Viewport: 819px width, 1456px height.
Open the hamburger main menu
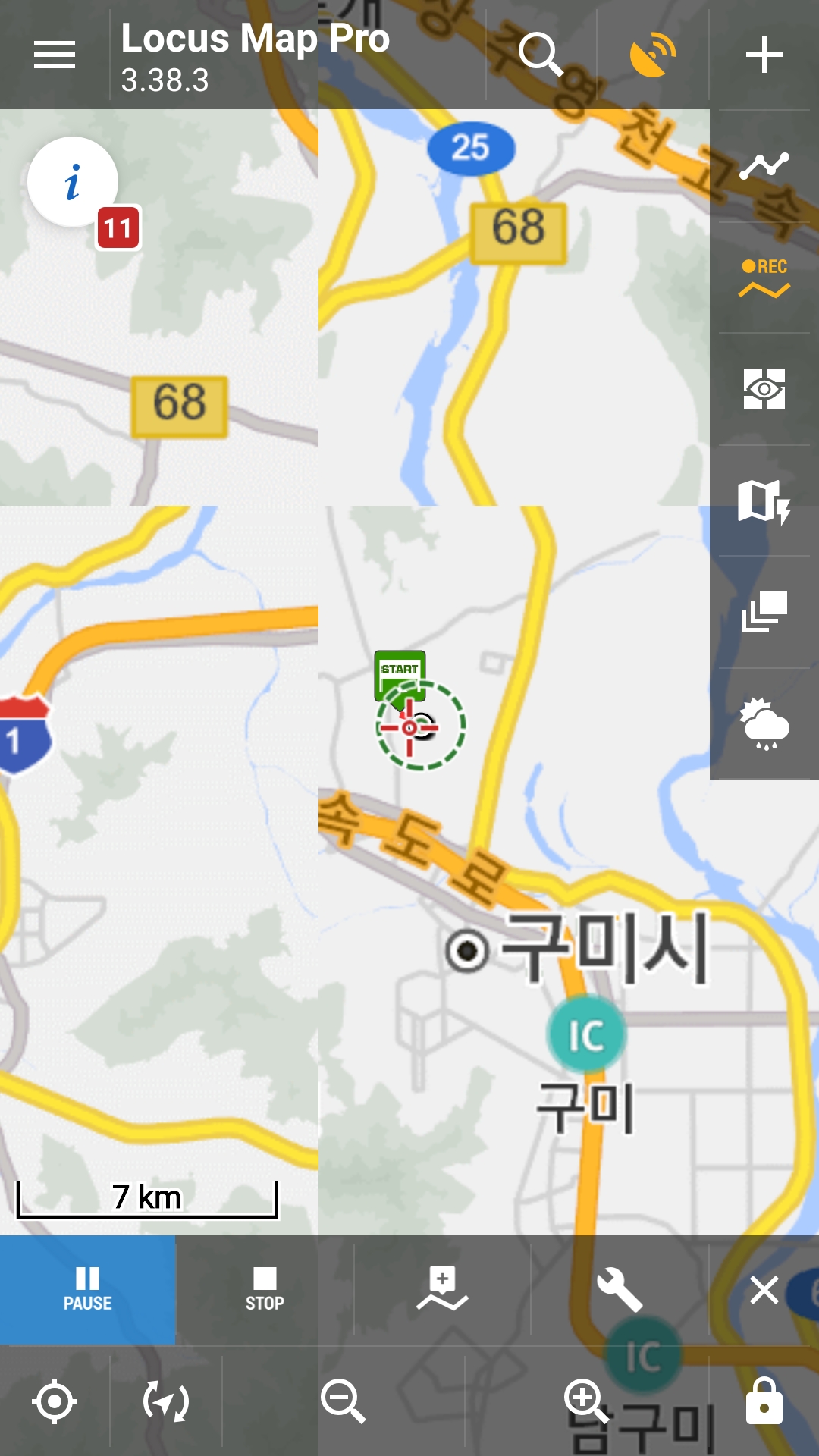tap(55, 55)
